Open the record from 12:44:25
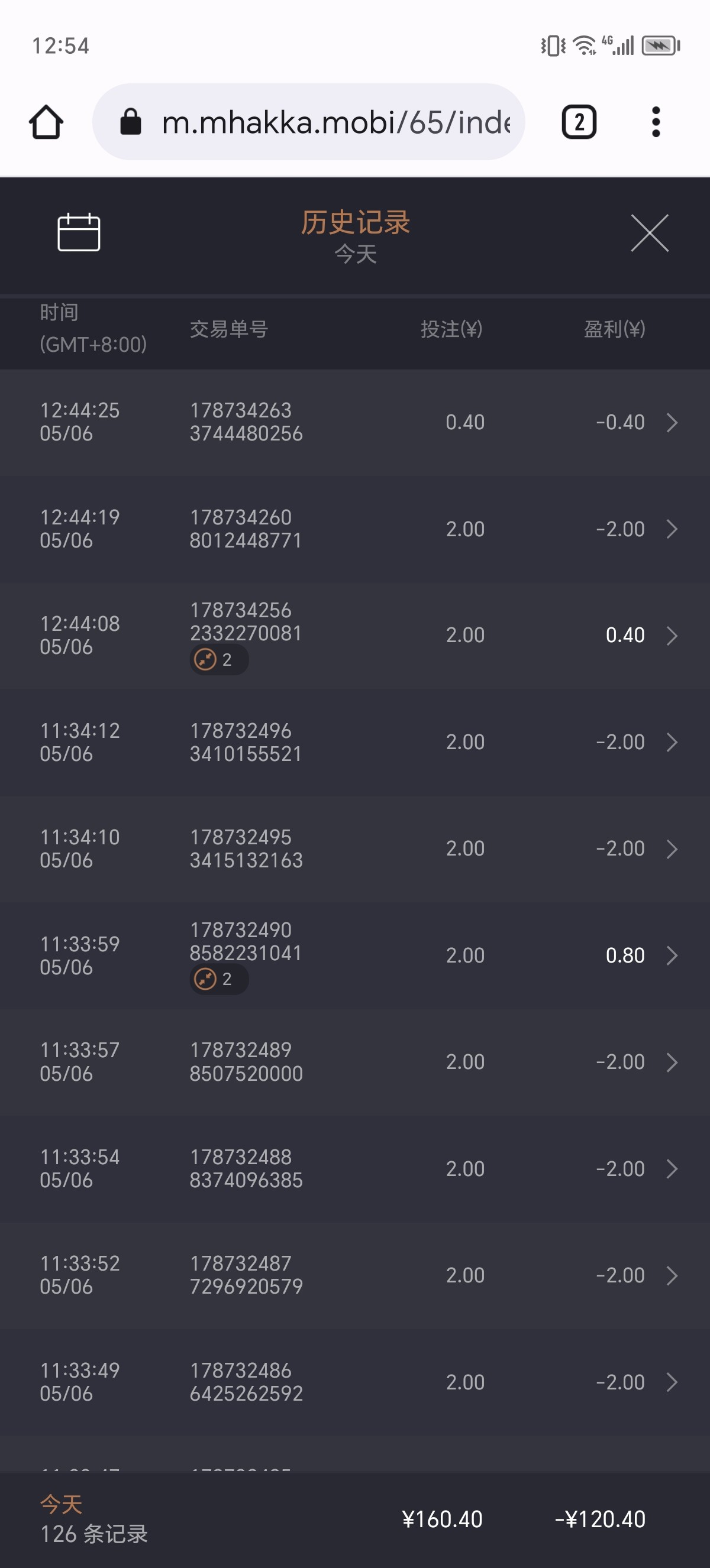Image resolution: width=710 pixels, height=1568 pixels. (355, 422)
